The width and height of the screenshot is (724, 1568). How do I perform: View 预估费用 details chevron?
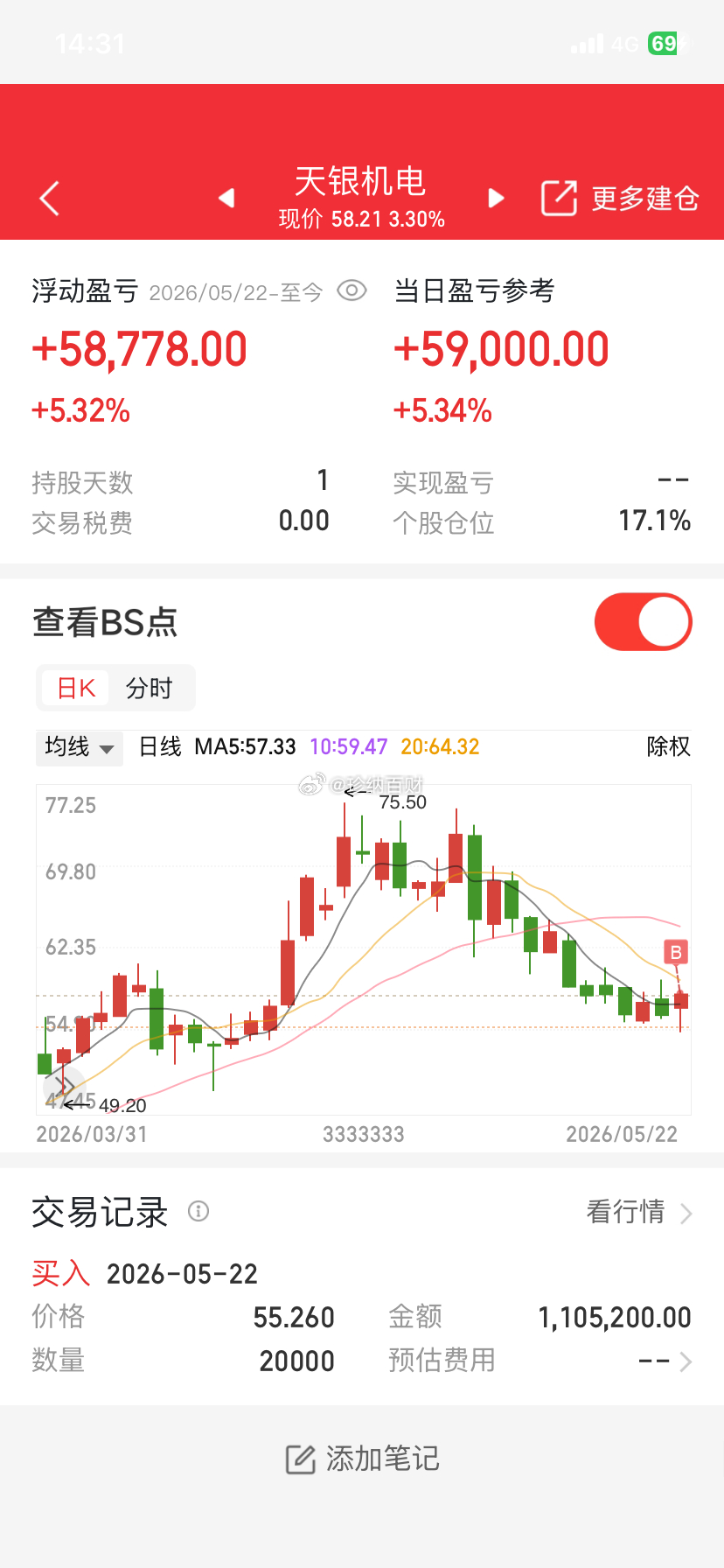click(686, 1361)
